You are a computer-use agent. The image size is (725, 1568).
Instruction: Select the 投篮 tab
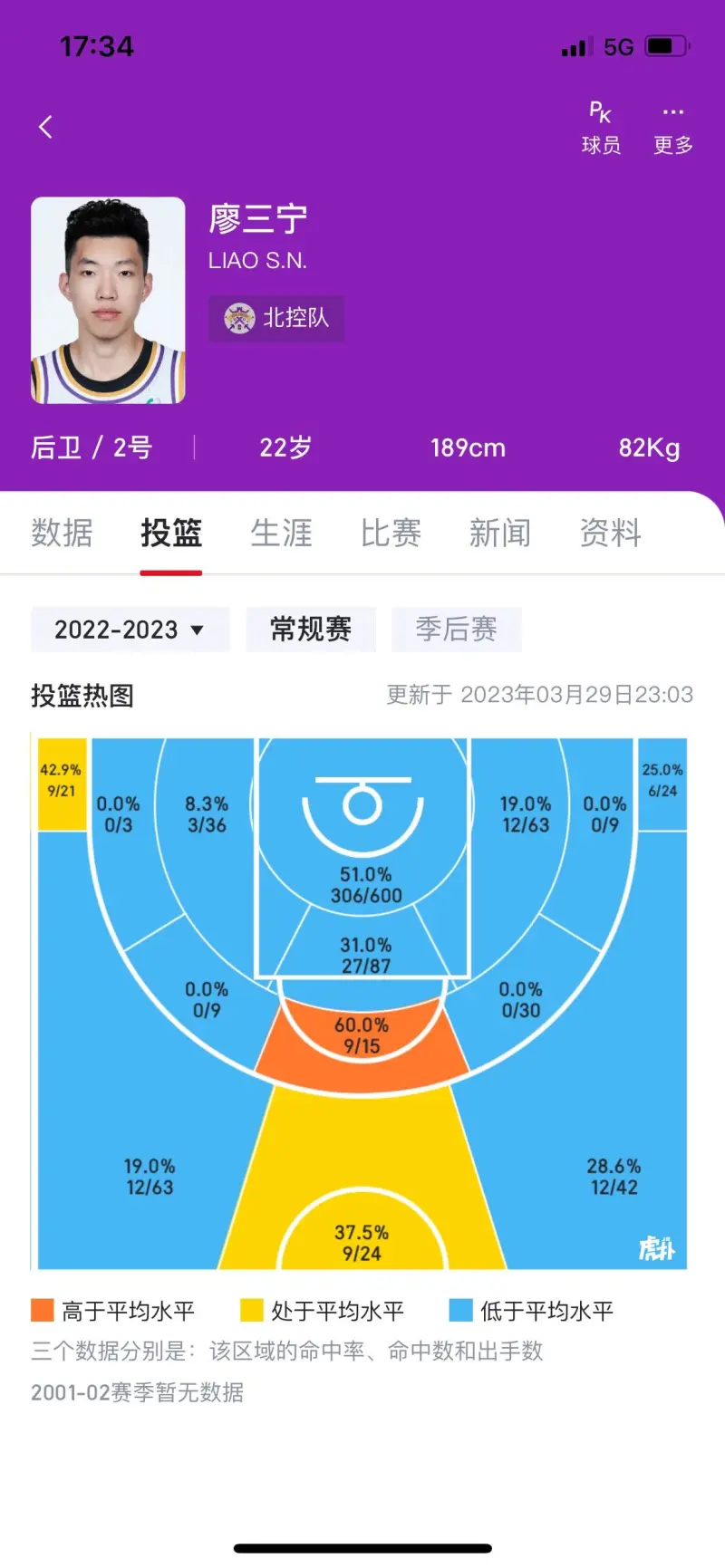coord(170,533)
